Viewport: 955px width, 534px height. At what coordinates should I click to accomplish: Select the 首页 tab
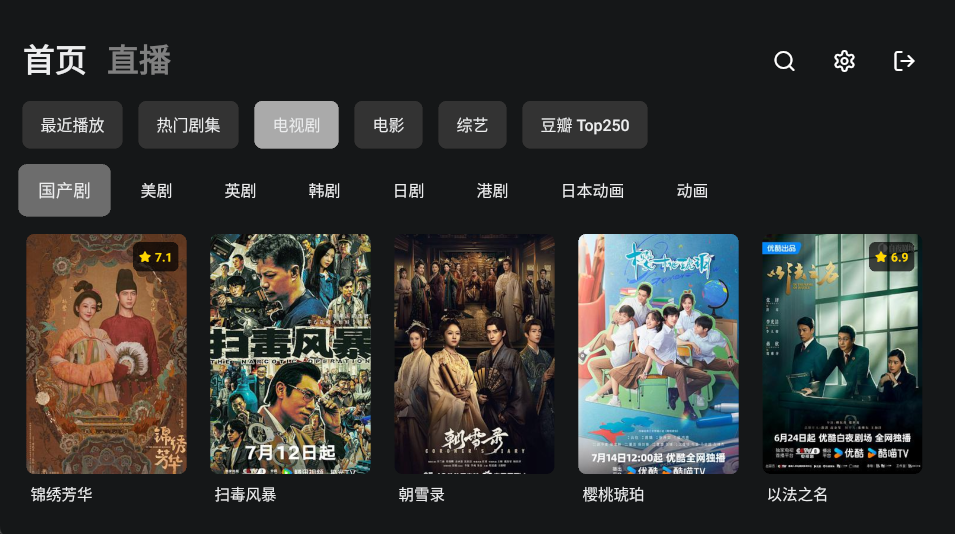[x=55, y=61]
